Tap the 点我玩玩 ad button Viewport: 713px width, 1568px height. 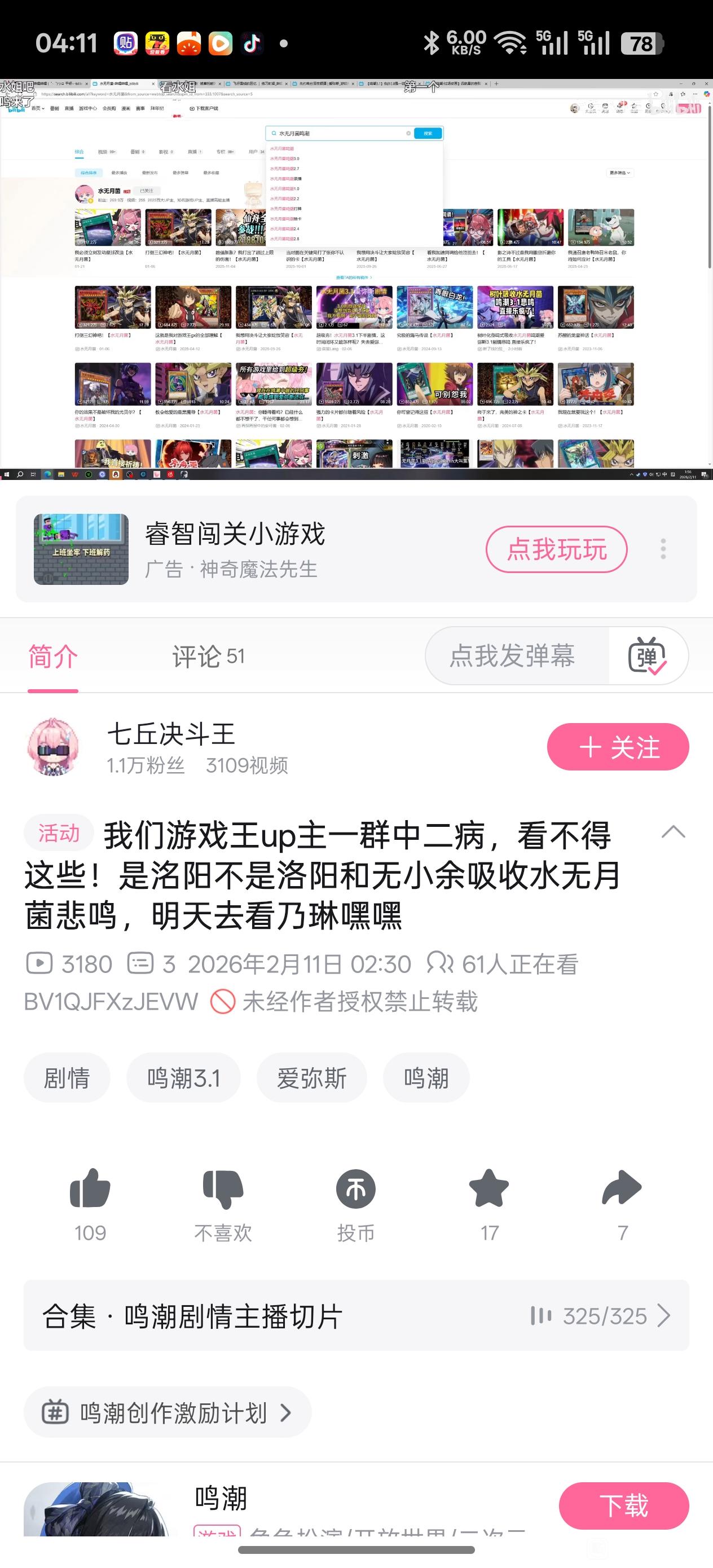pos(556,549)
